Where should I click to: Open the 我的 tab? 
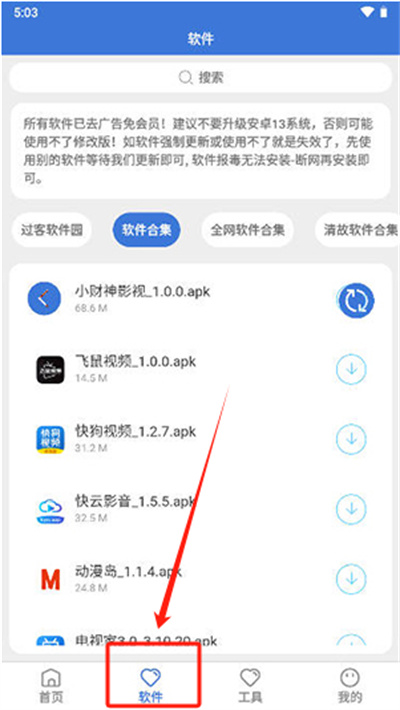click(x=350, y=684)
